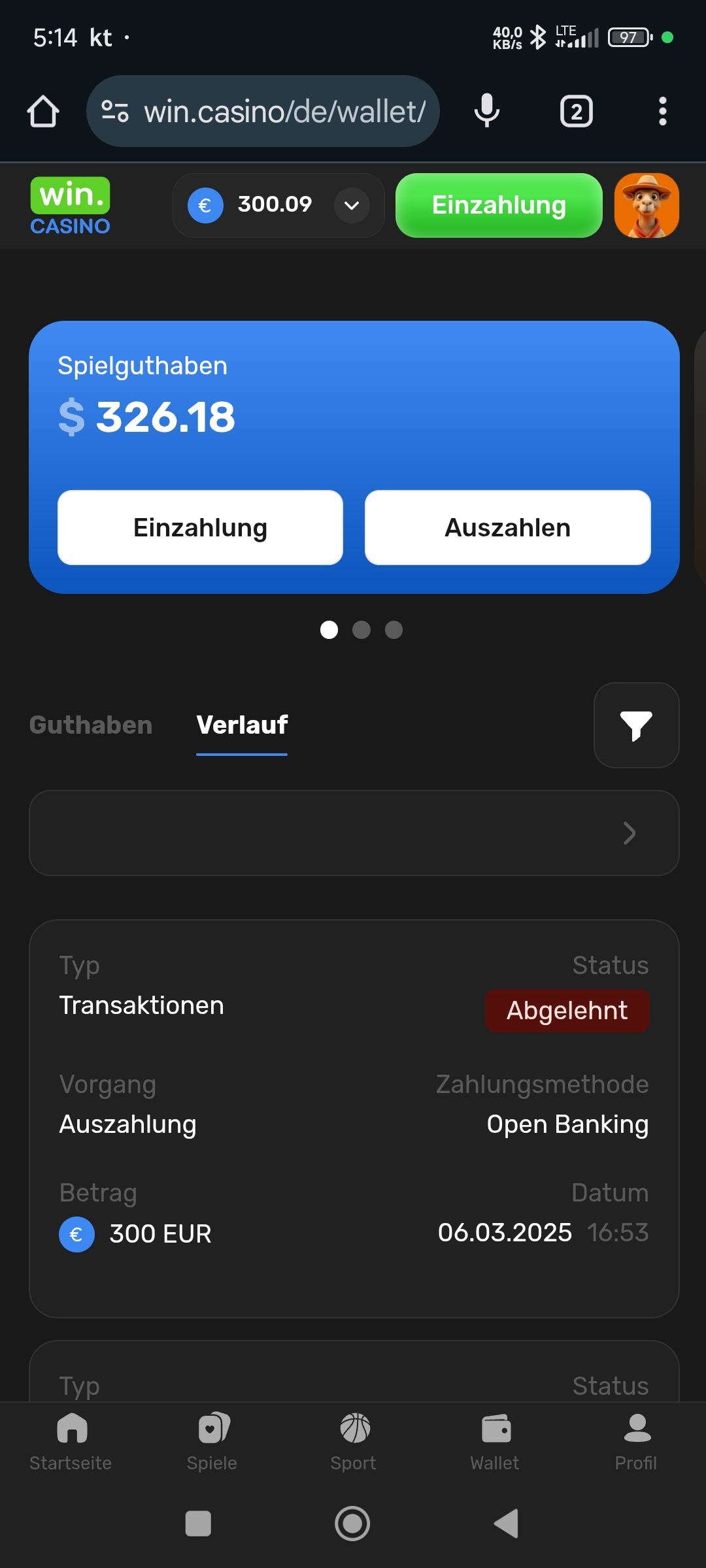Open the camel avatar profile

647,205
